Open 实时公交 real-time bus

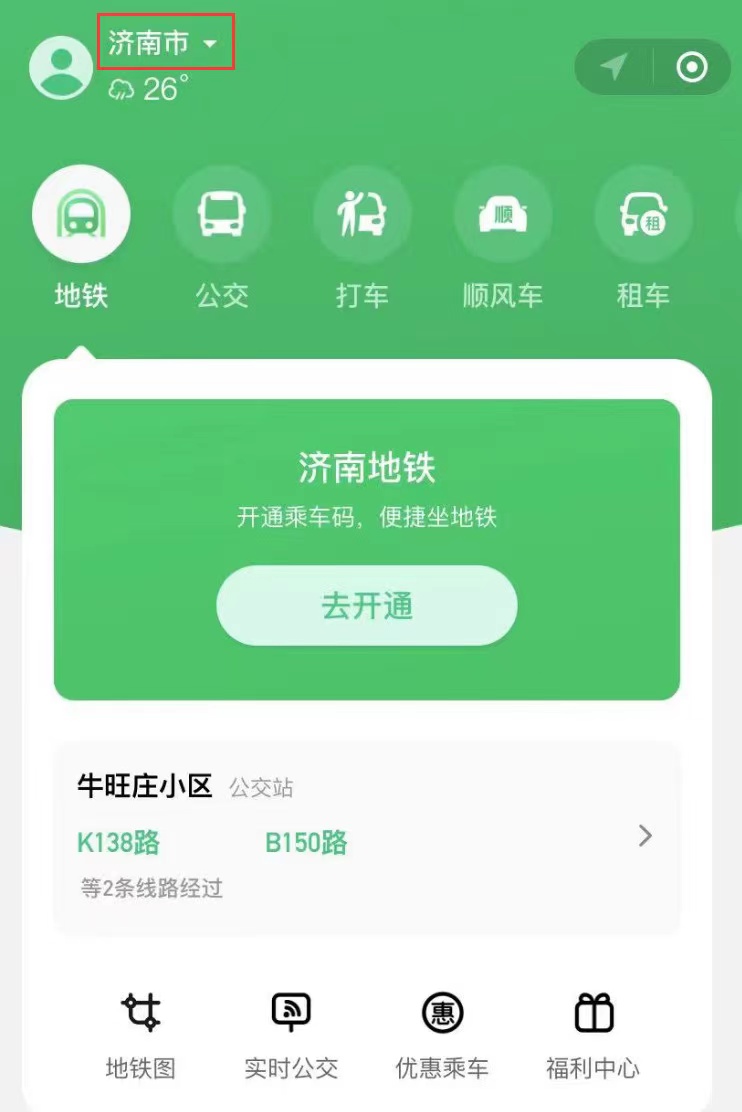(291, 1034)
